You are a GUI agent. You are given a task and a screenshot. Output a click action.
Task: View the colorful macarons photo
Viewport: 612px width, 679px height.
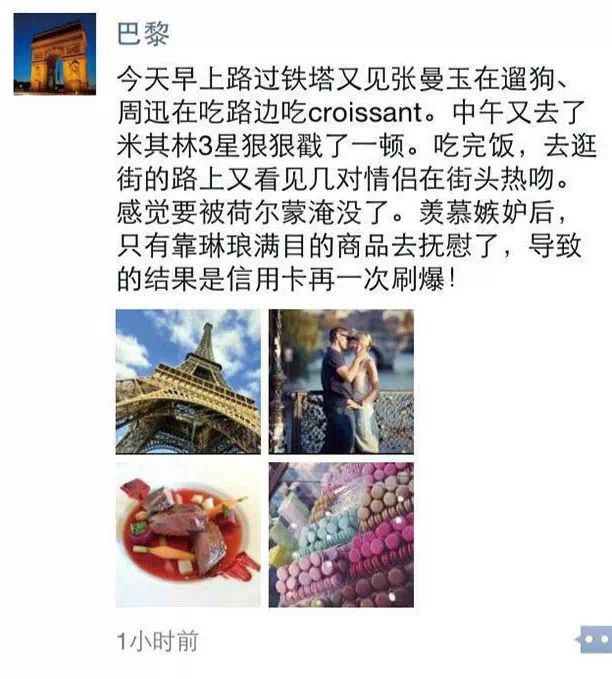(341, 534)
